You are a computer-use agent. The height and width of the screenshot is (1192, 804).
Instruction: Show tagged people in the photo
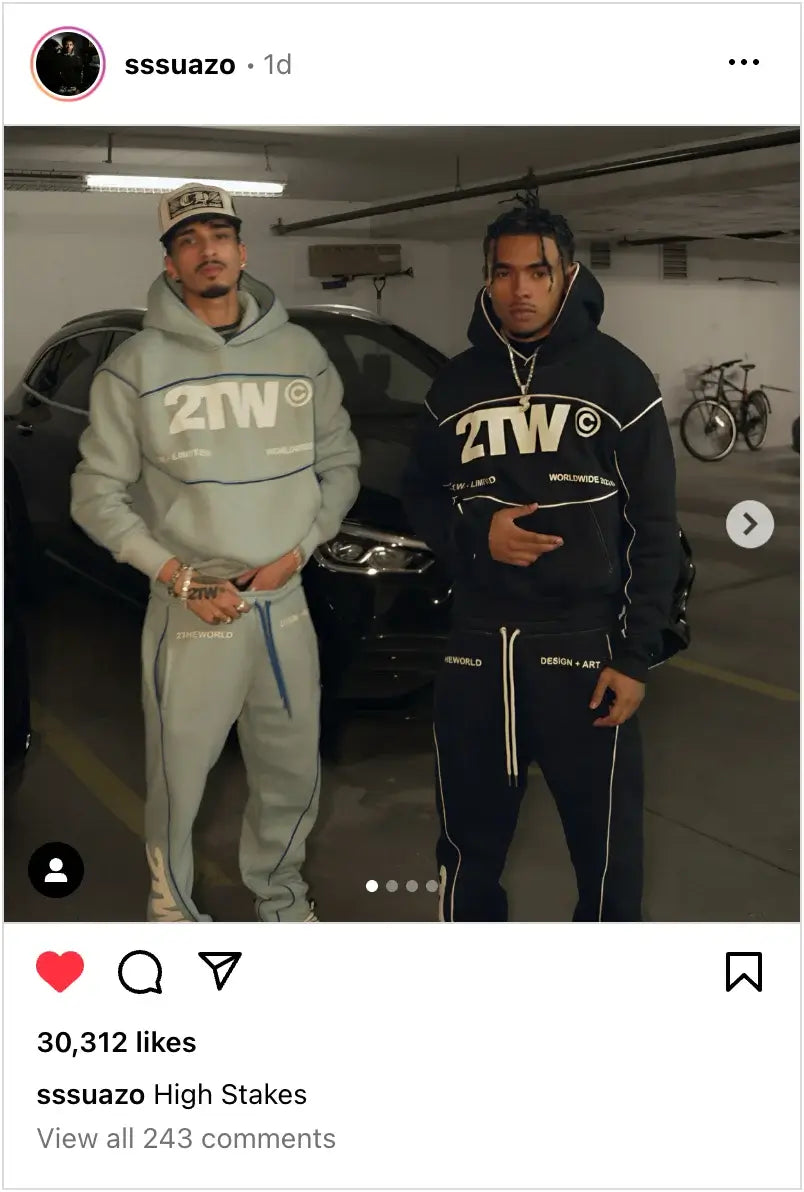click(56, 870)
